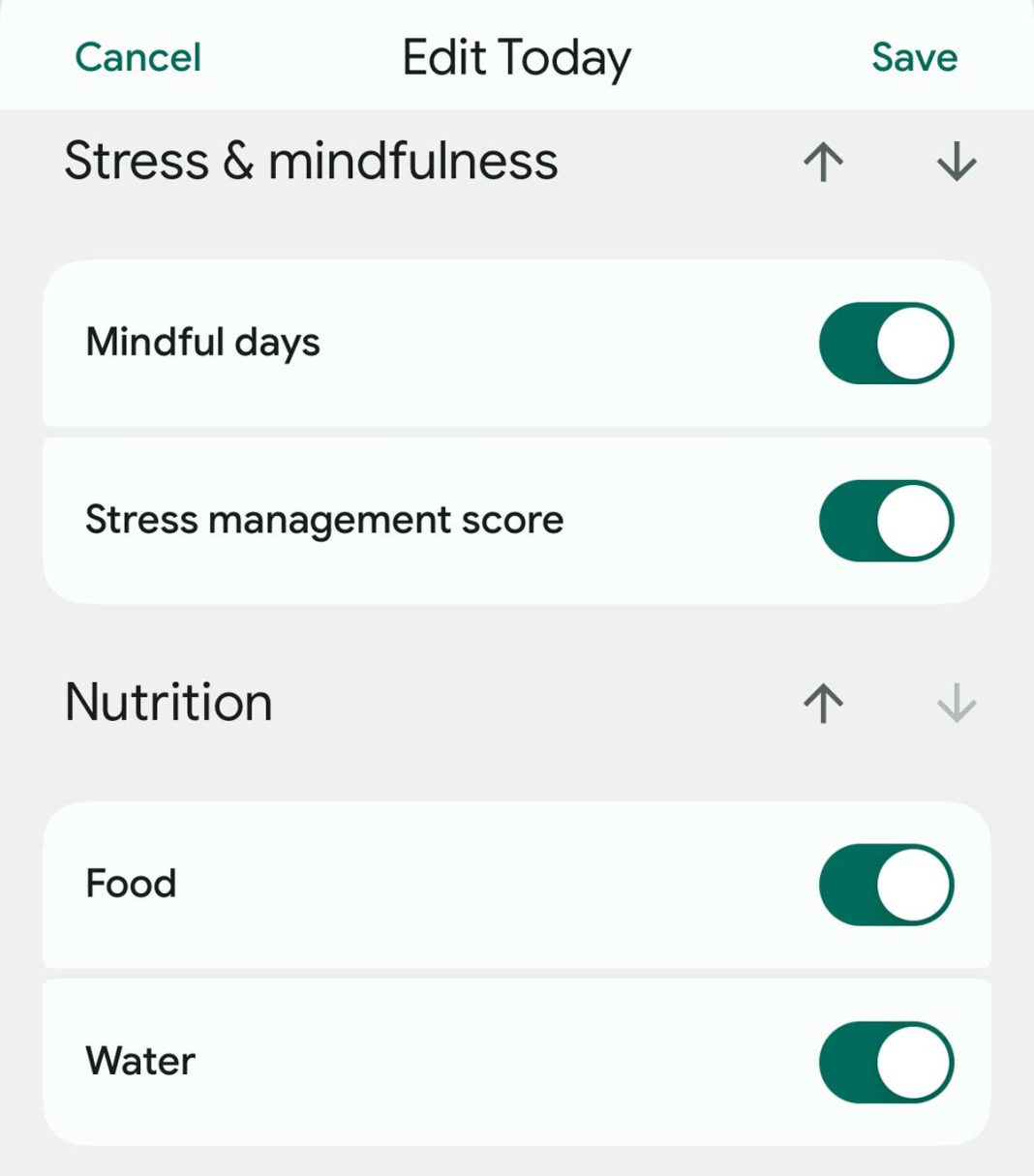Viewport: 1034px width, 1176px height.
Task: Switch off the Water tile
Action: [x=886, y=1061]
